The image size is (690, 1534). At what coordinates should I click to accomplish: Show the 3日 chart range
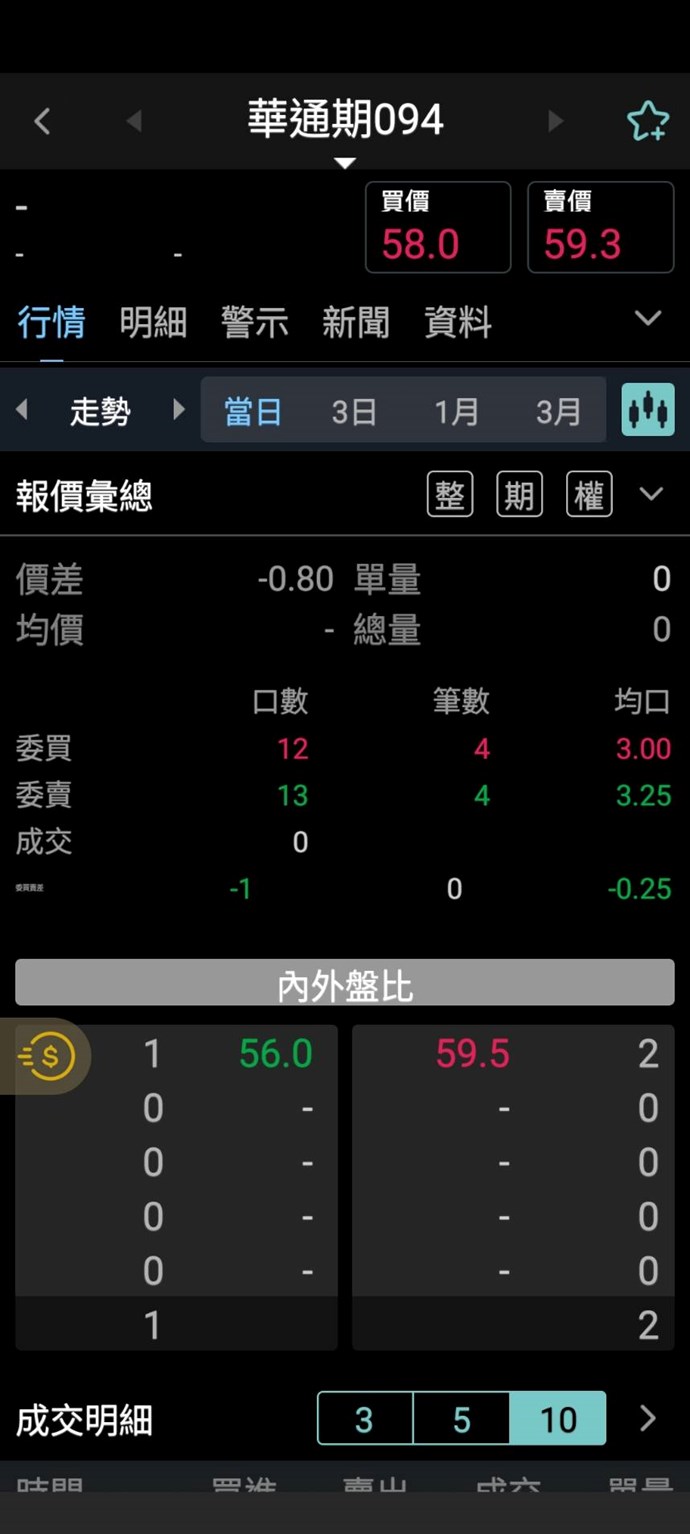tap(354, 411)
